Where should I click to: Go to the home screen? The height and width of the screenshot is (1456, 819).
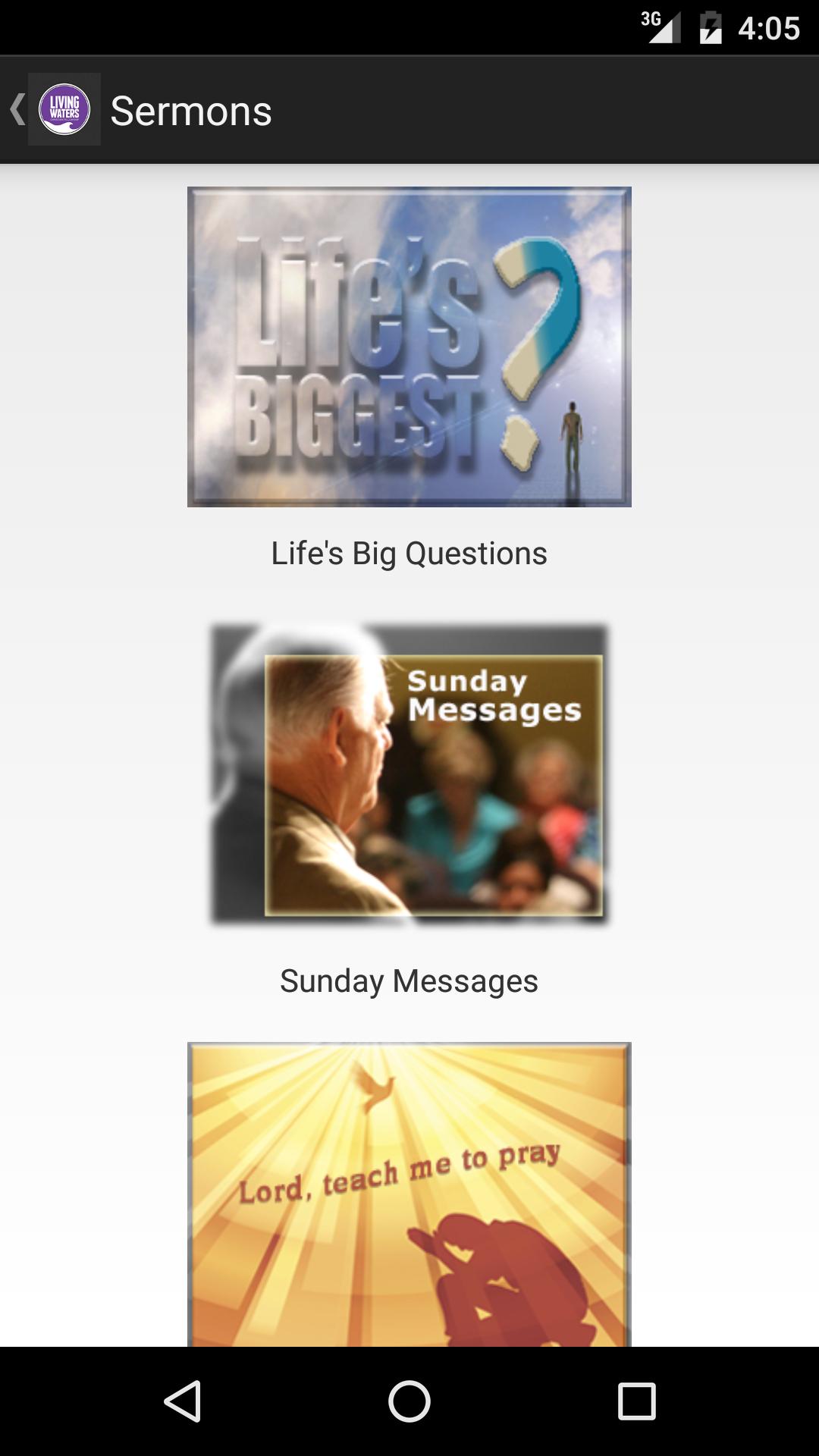(x=409, y=1400)
